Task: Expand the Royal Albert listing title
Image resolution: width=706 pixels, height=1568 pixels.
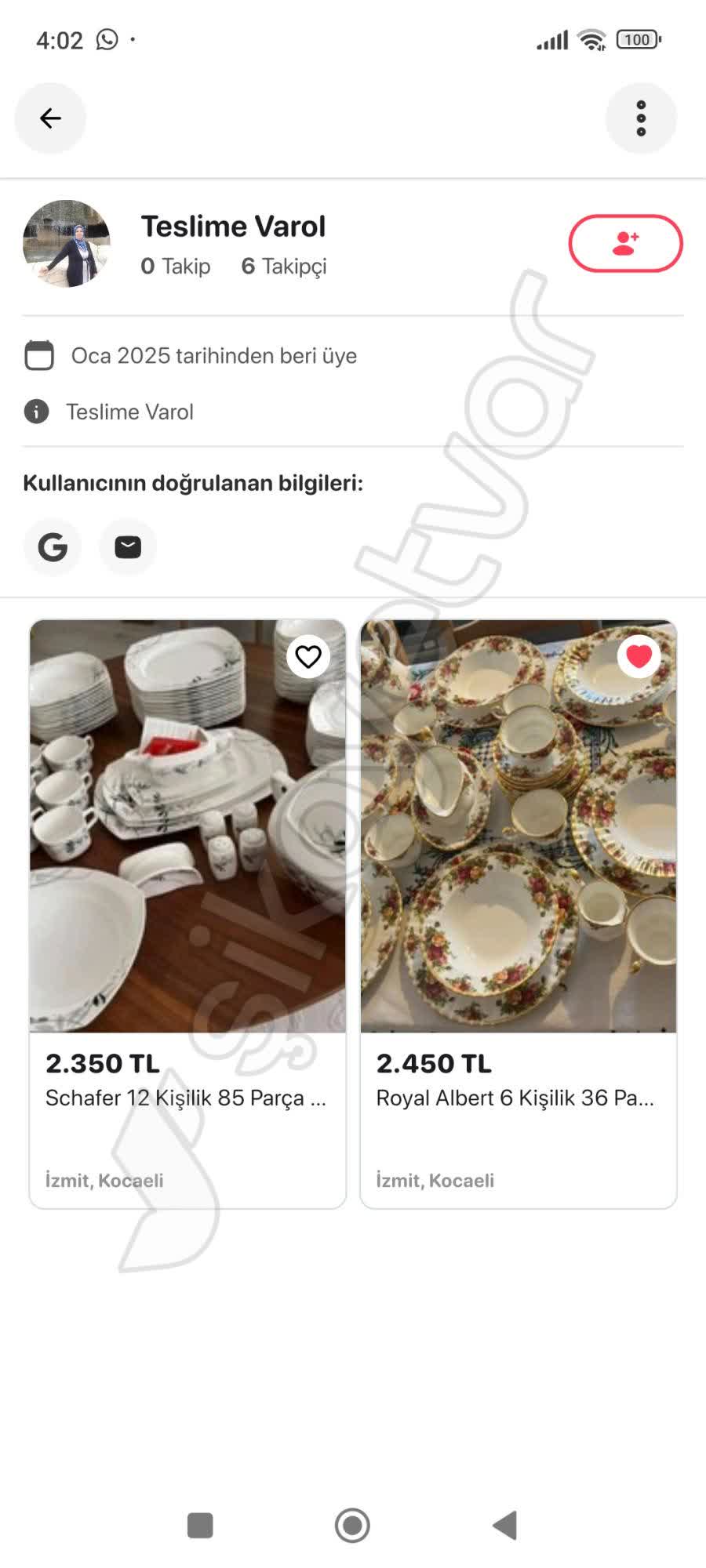Action: pyautogui.click(x=518, y=1098)
